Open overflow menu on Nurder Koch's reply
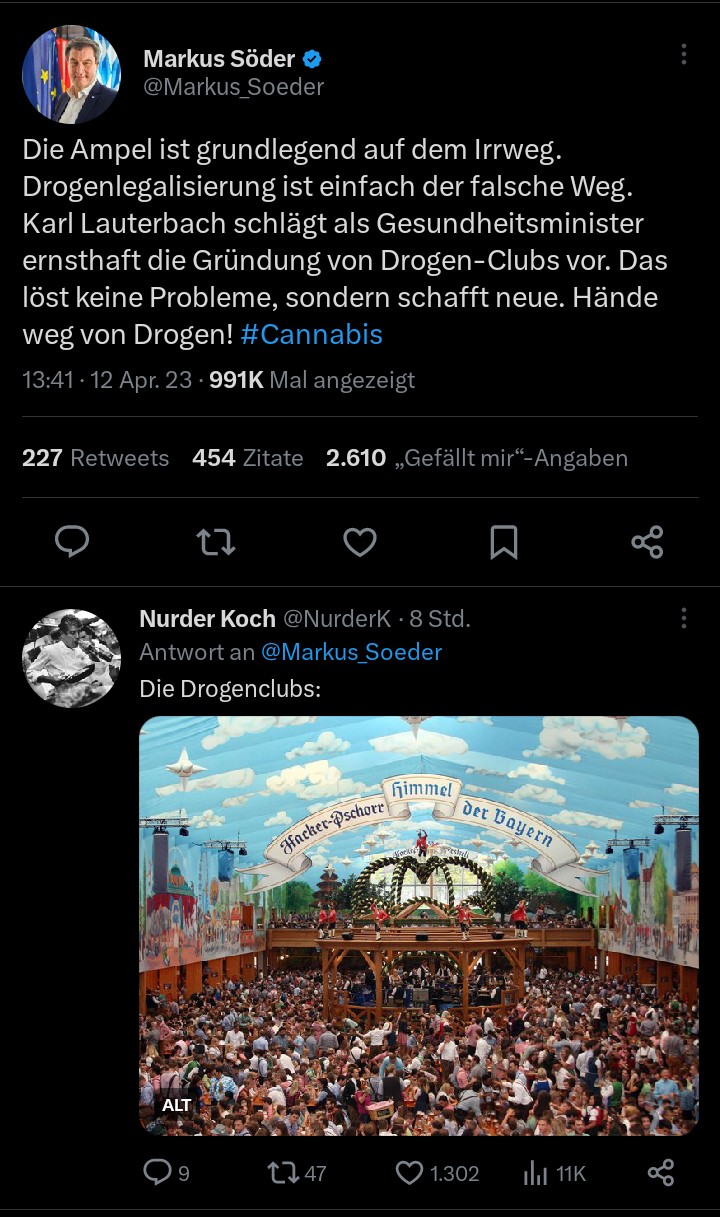The height and width of the screenshot is (1217, 720). [x=684, y=618]
